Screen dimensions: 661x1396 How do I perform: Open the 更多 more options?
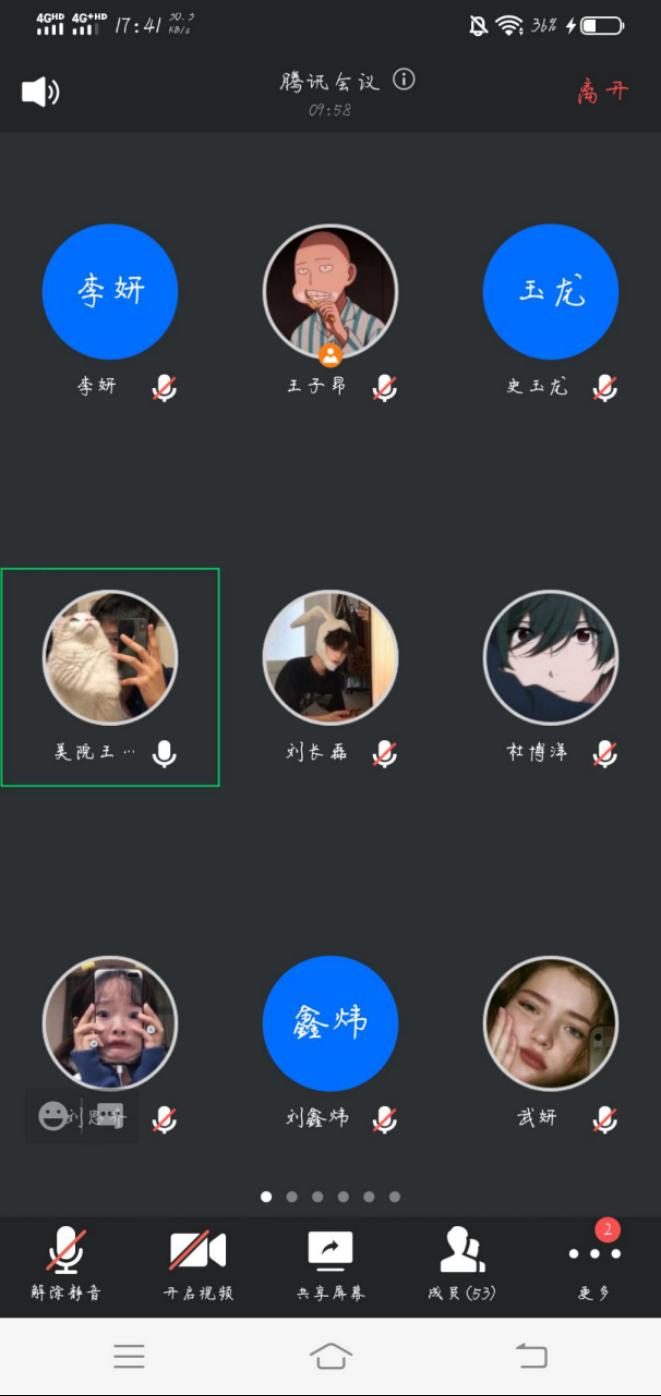point(594,1262)
